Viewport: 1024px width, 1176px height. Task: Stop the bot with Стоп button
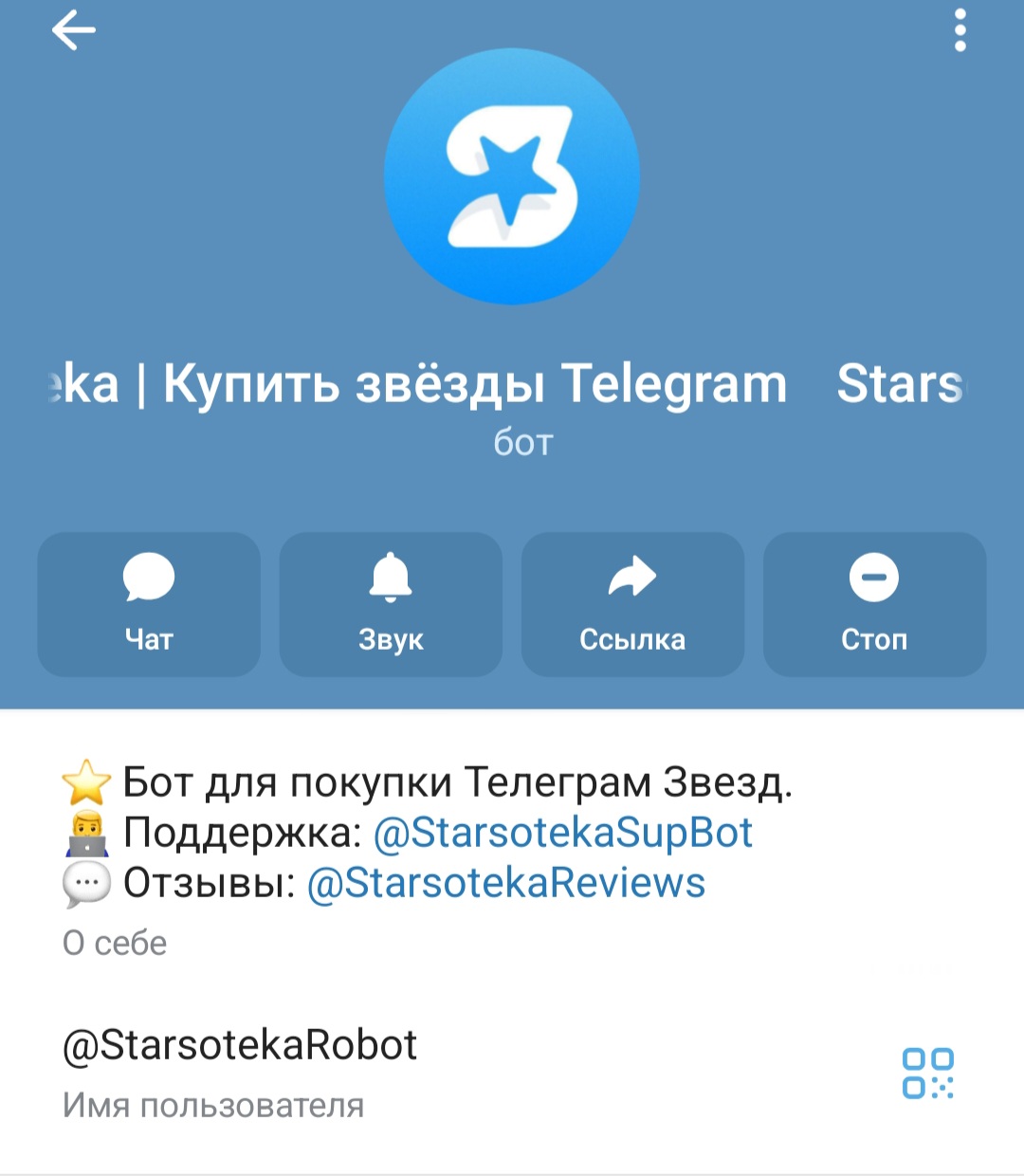[x=874, y=604]
